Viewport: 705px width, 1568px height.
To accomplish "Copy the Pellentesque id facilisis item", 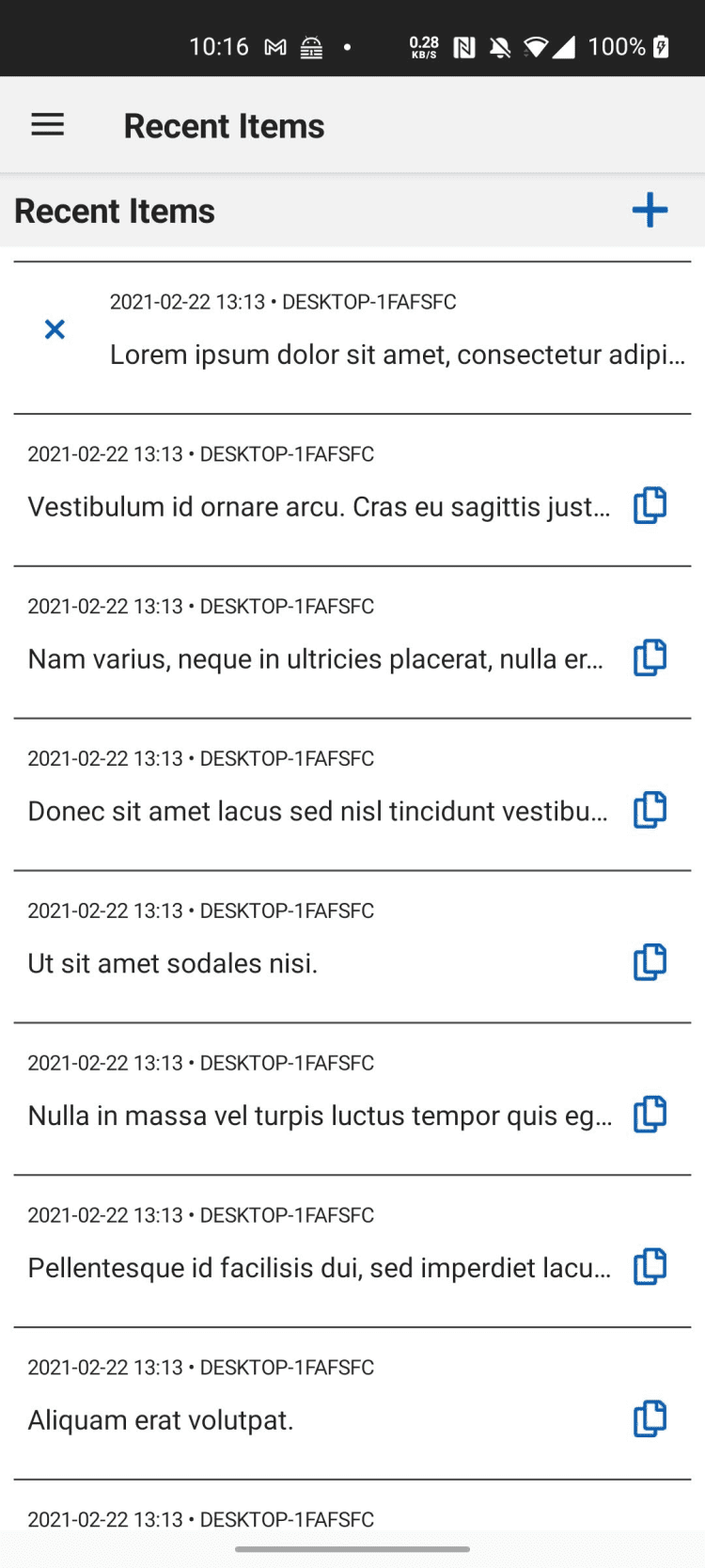I will 650,1267.
